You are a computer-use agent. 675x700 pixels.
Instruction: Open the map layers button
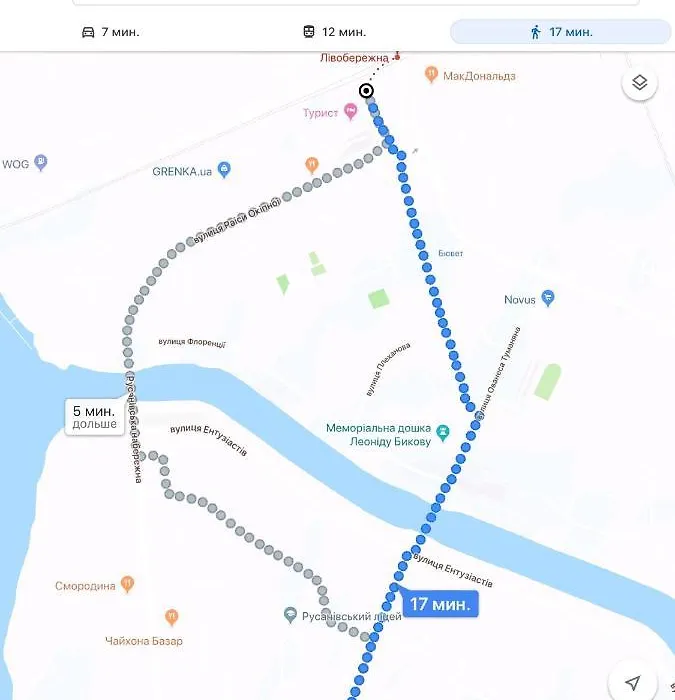(640, 83)
